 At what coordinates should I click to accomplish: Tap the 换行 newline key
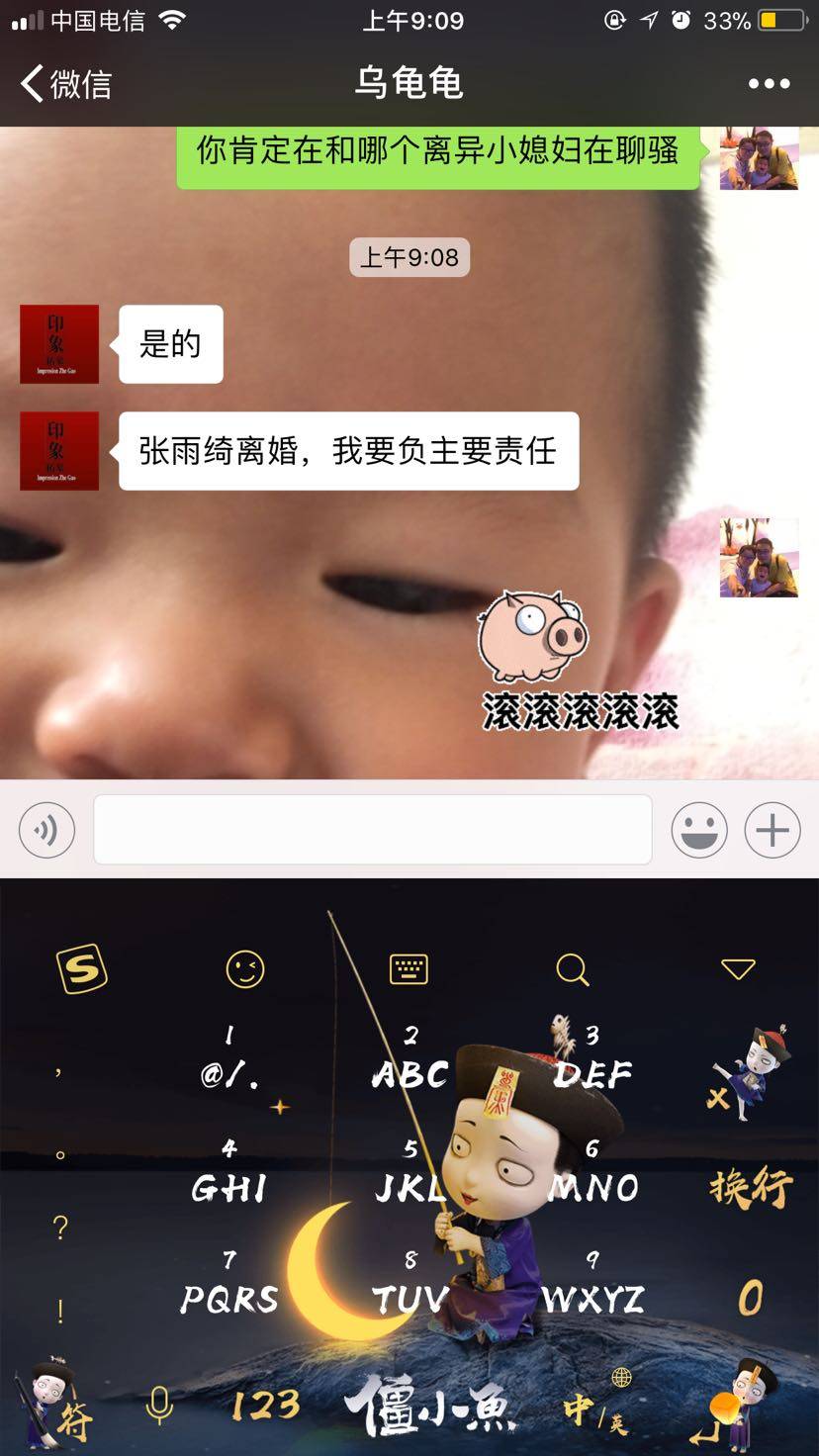(x=751, y=1186)
